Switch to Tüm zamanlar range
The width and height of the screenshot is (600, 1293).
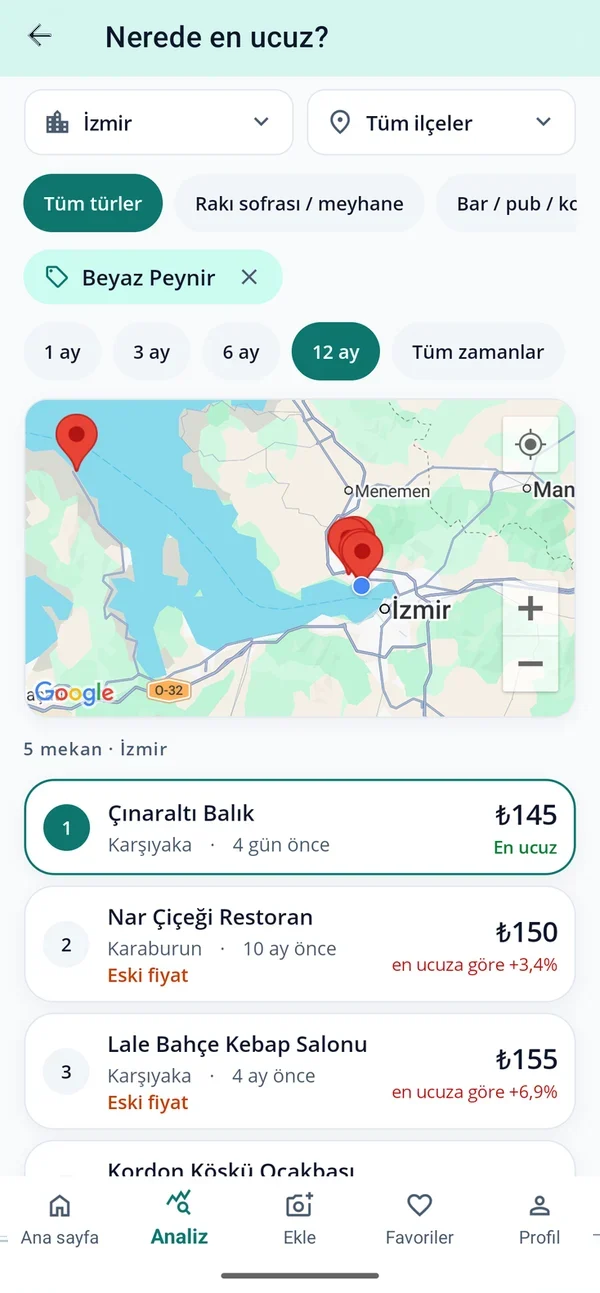coord(478,352)
